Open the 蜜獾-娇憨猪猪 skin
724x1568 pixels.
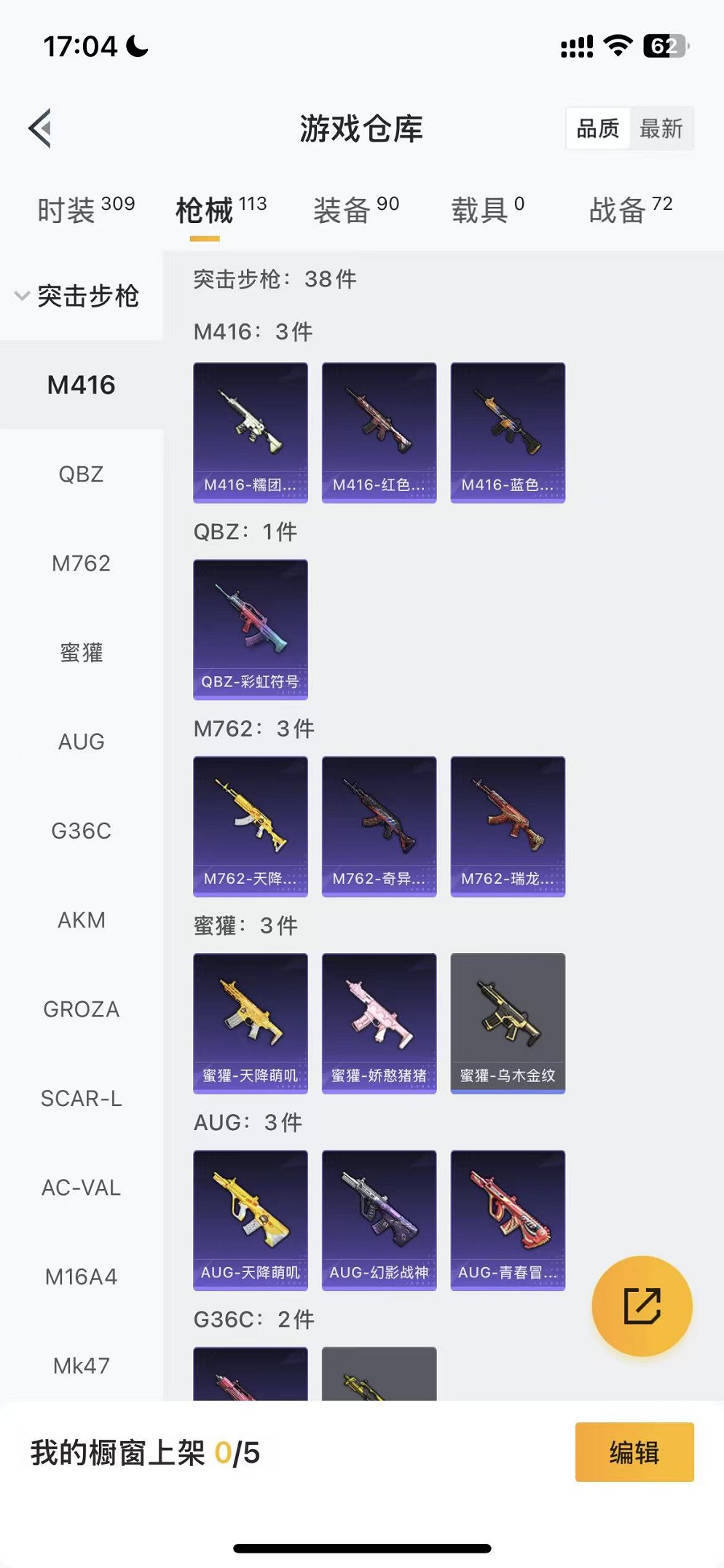[x=379, y=1022]
